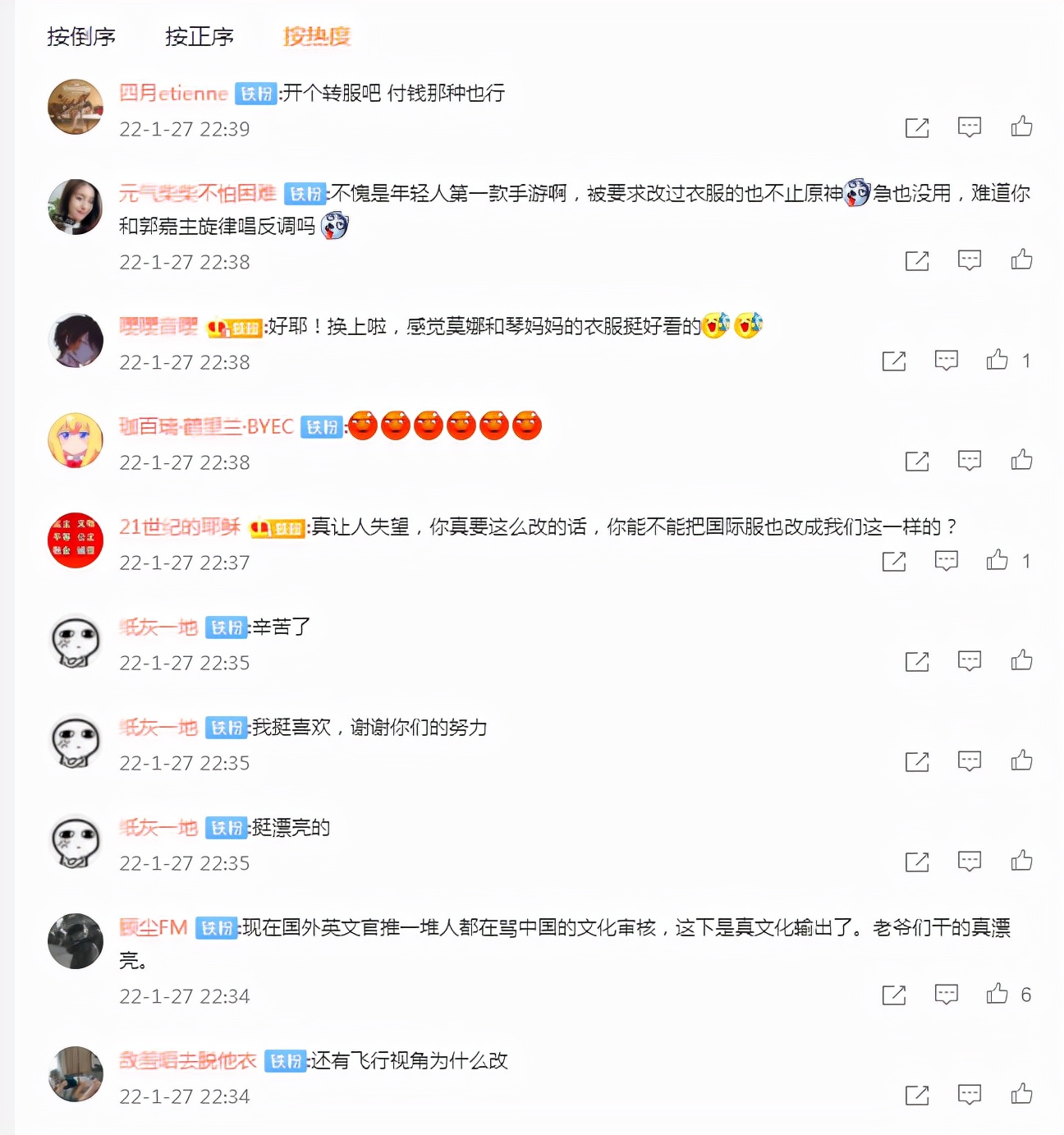Like the comment about 文化审核
This screenshot has width=1064, height=1135.
pos(997,994)
